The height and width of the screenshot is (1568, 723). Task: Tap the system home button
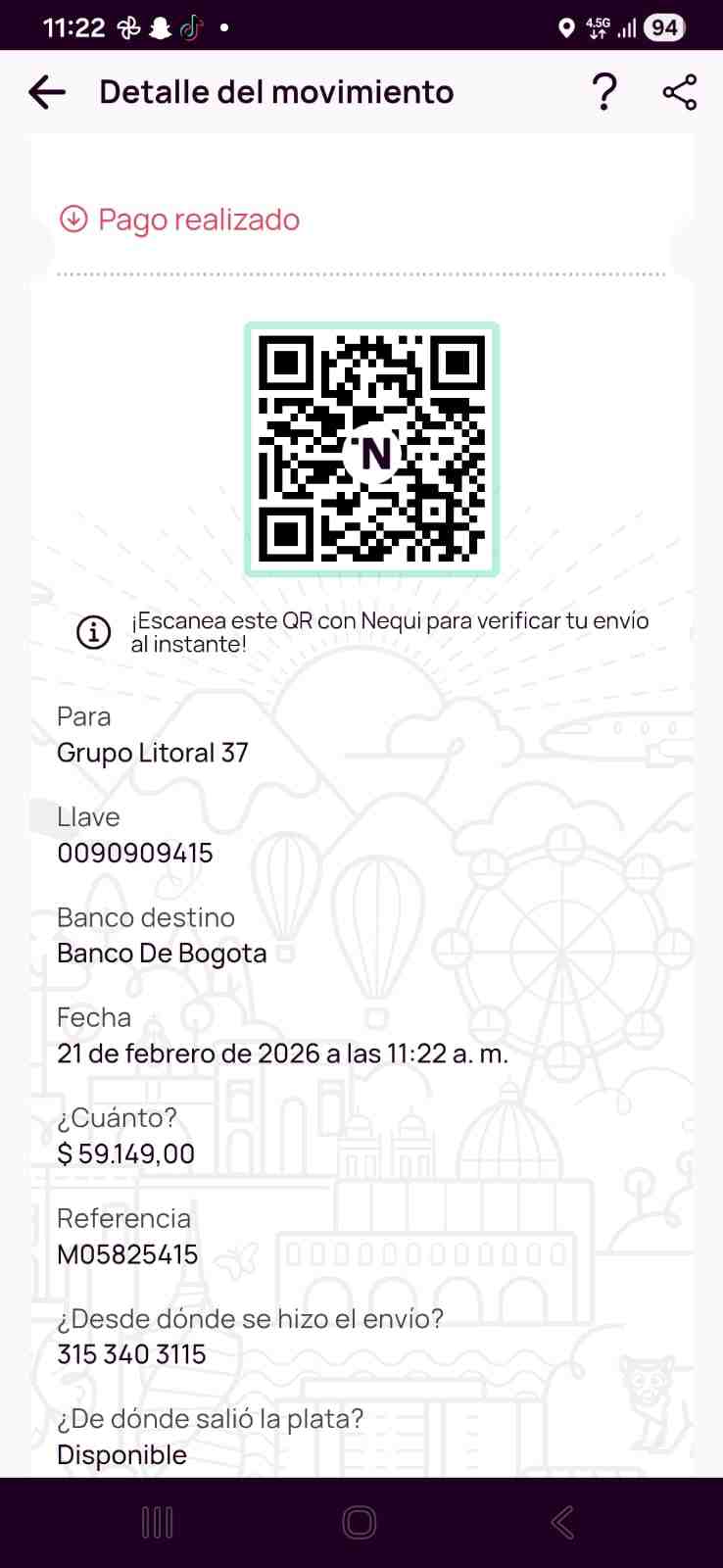tap(360, 1522)
